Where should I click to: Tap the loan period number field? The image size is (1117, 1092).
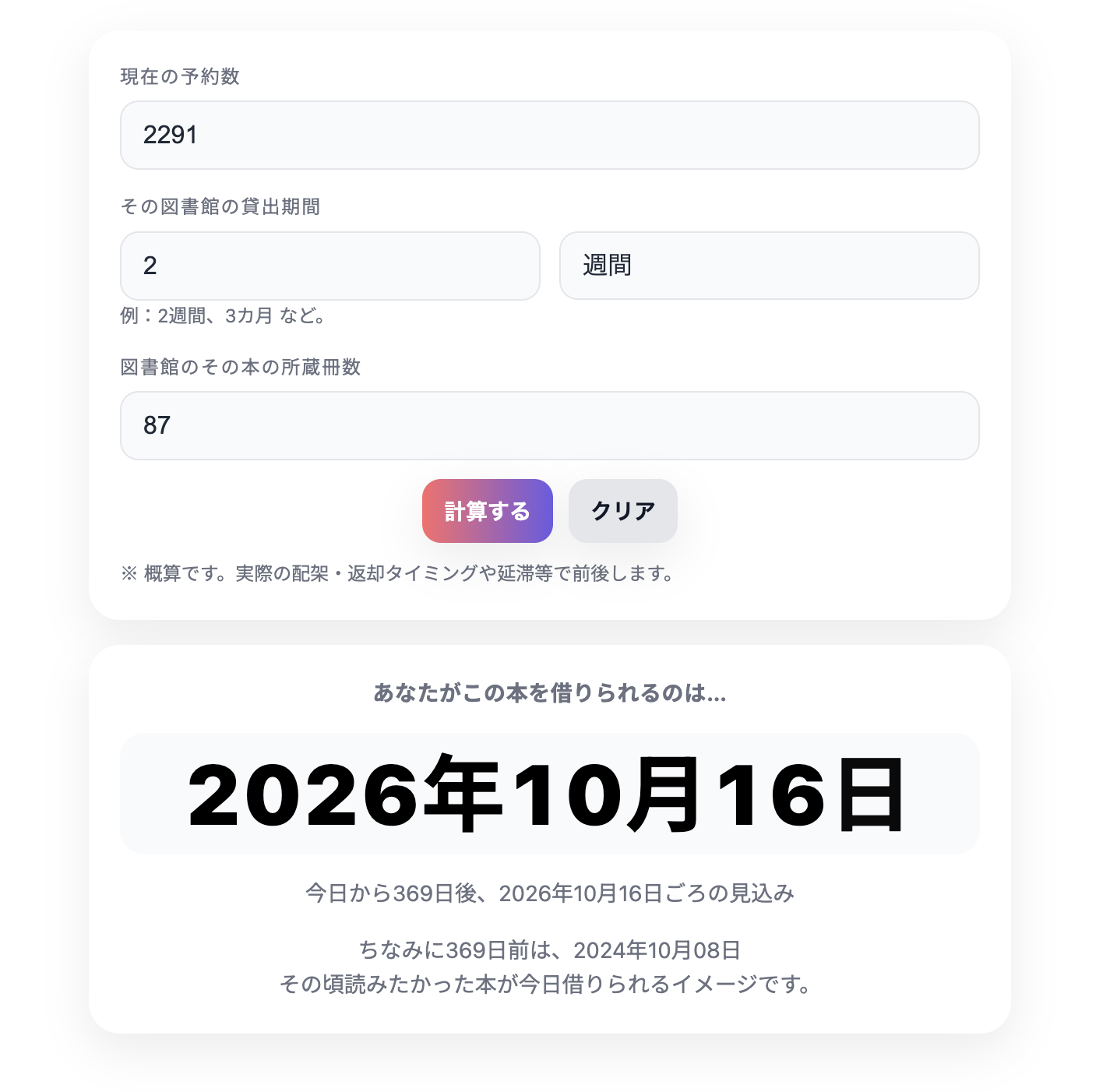(x=329, y=266)
